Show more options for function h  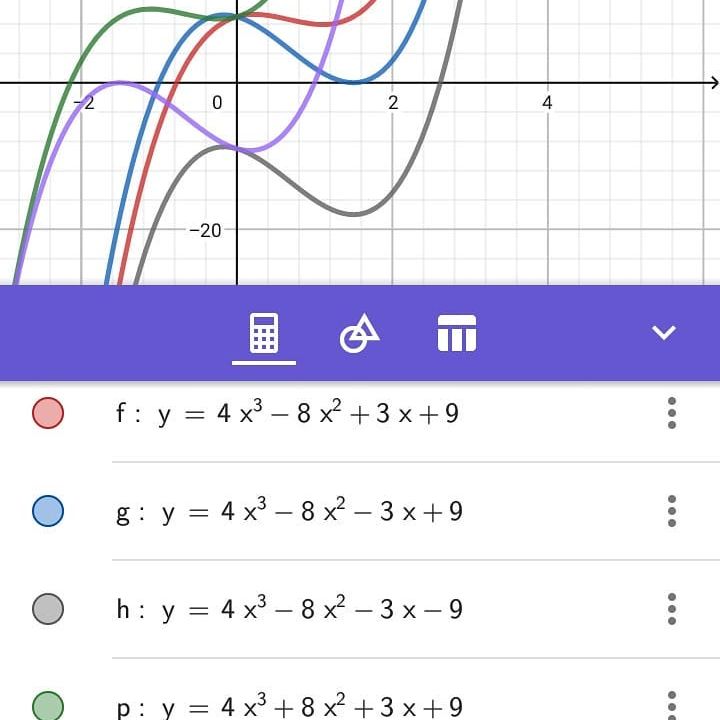(x=672, y=609)
